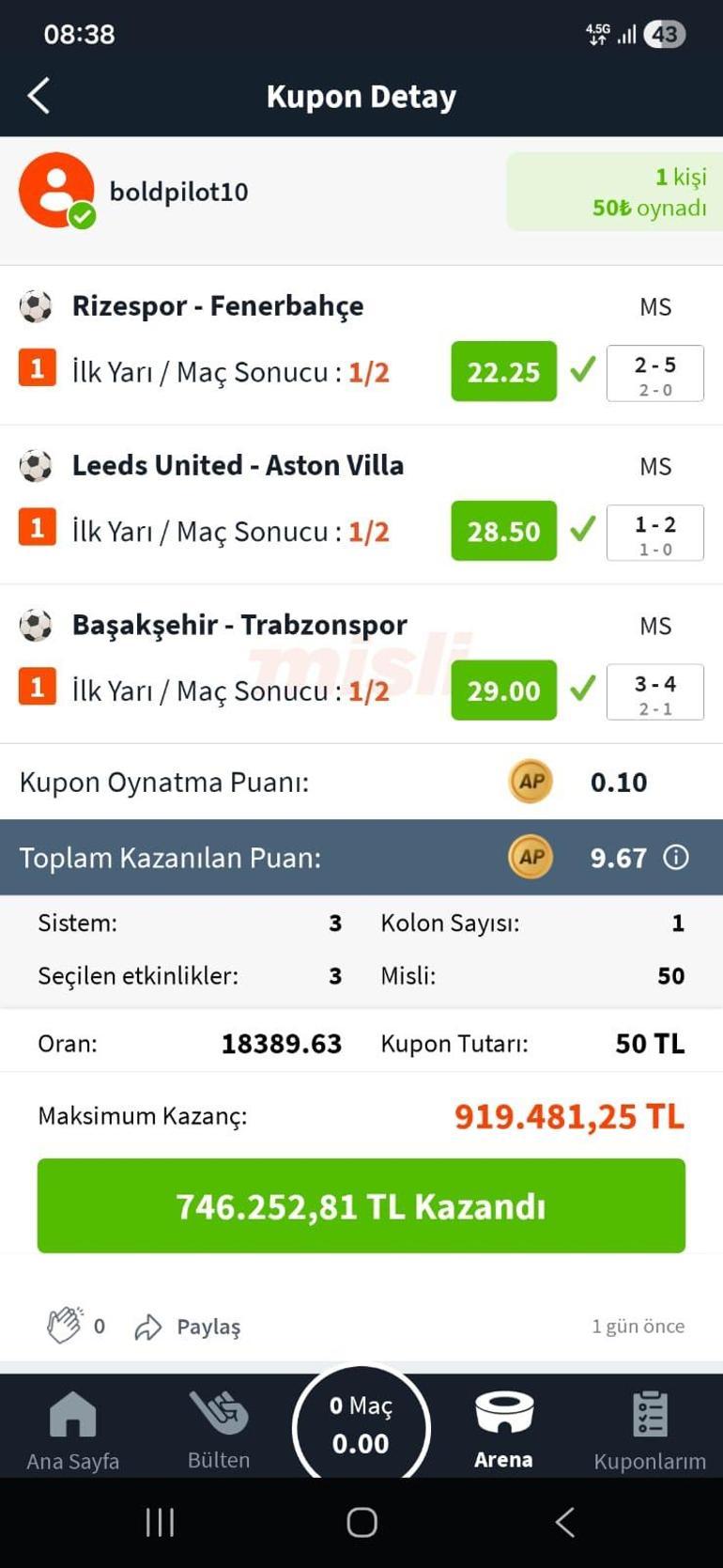Open the info icon next to Toplam Kazanılan Puan
This screenshot has height=1568, width=723.
click(676, 857)
